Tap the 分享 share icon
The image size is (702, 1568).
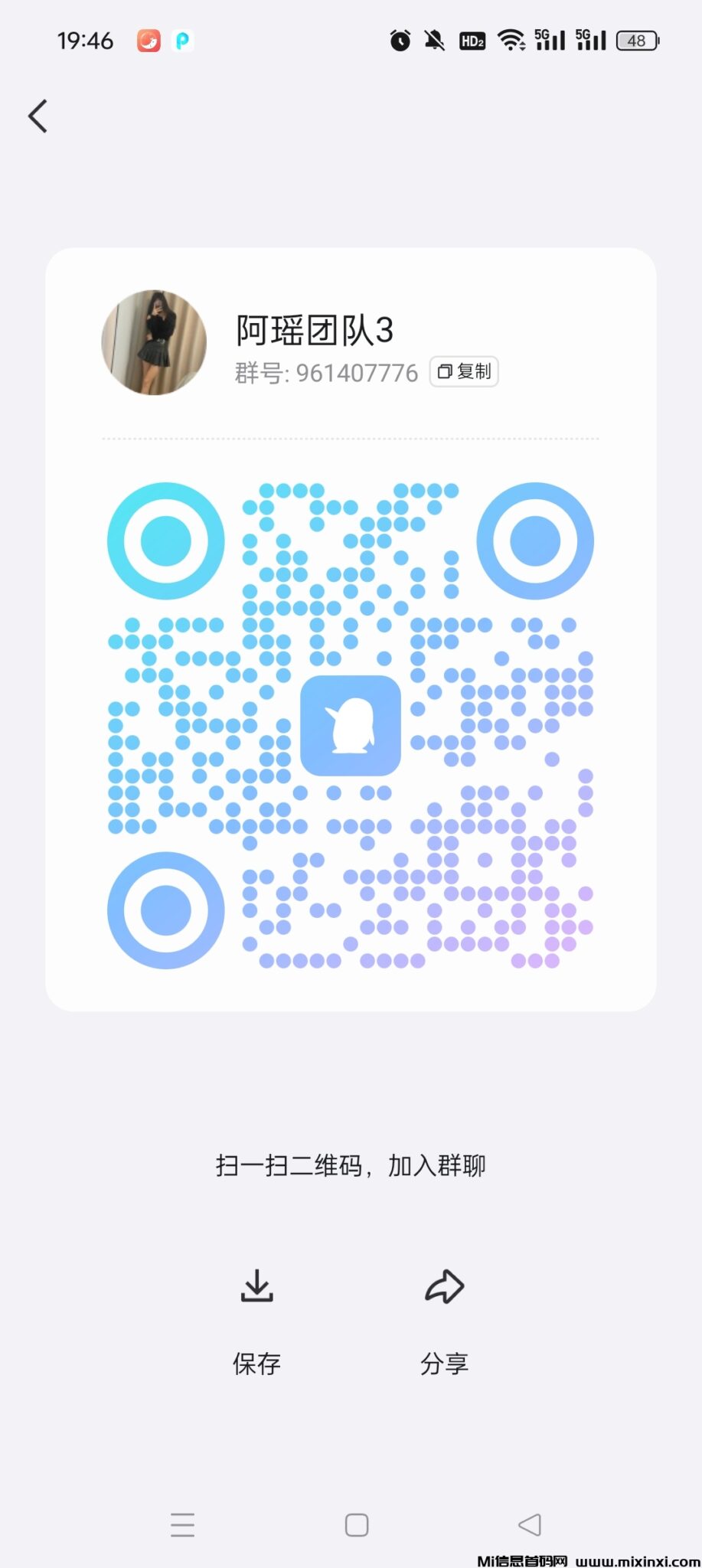pyautogui.click(x=445, y=1286)
